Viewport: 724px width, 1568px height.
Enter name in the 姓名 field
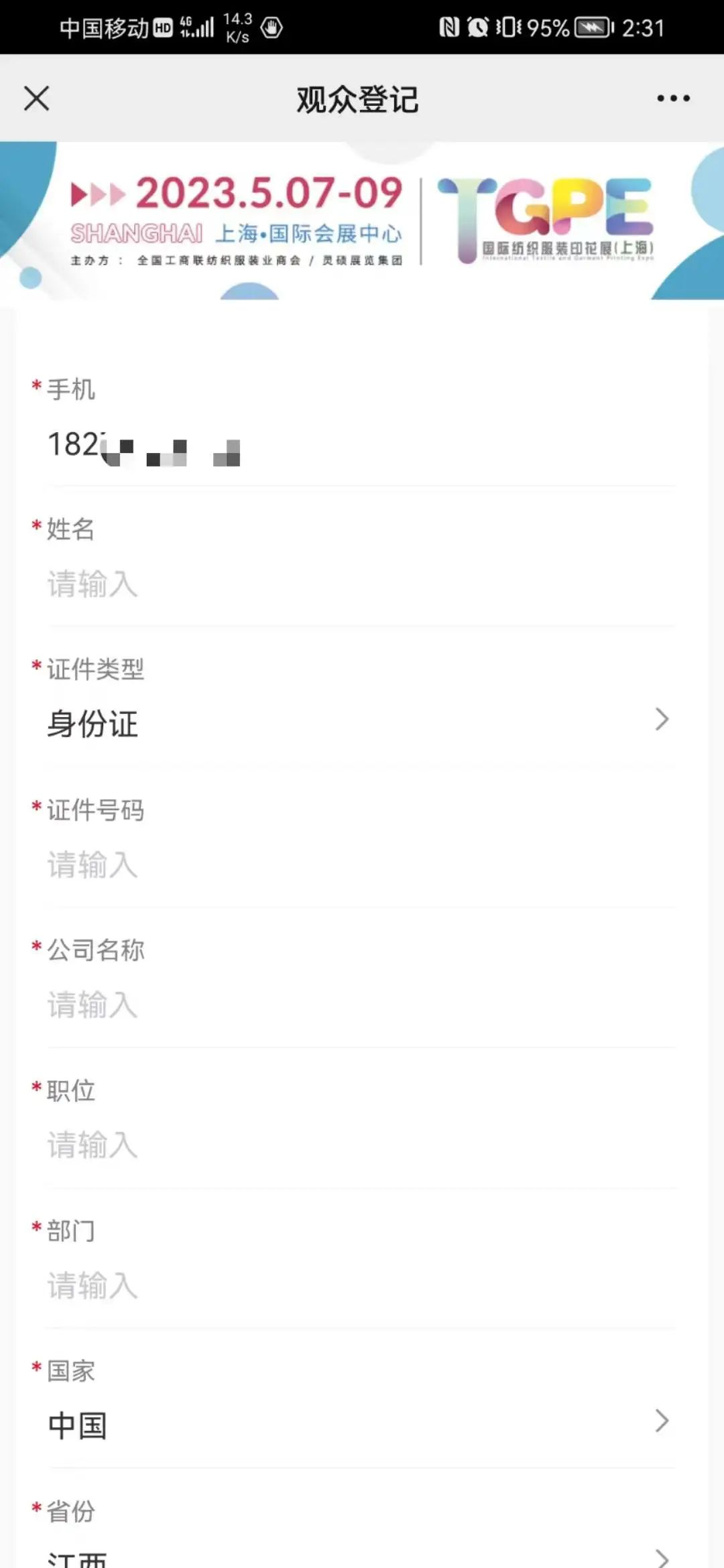(x=362, y=584)
